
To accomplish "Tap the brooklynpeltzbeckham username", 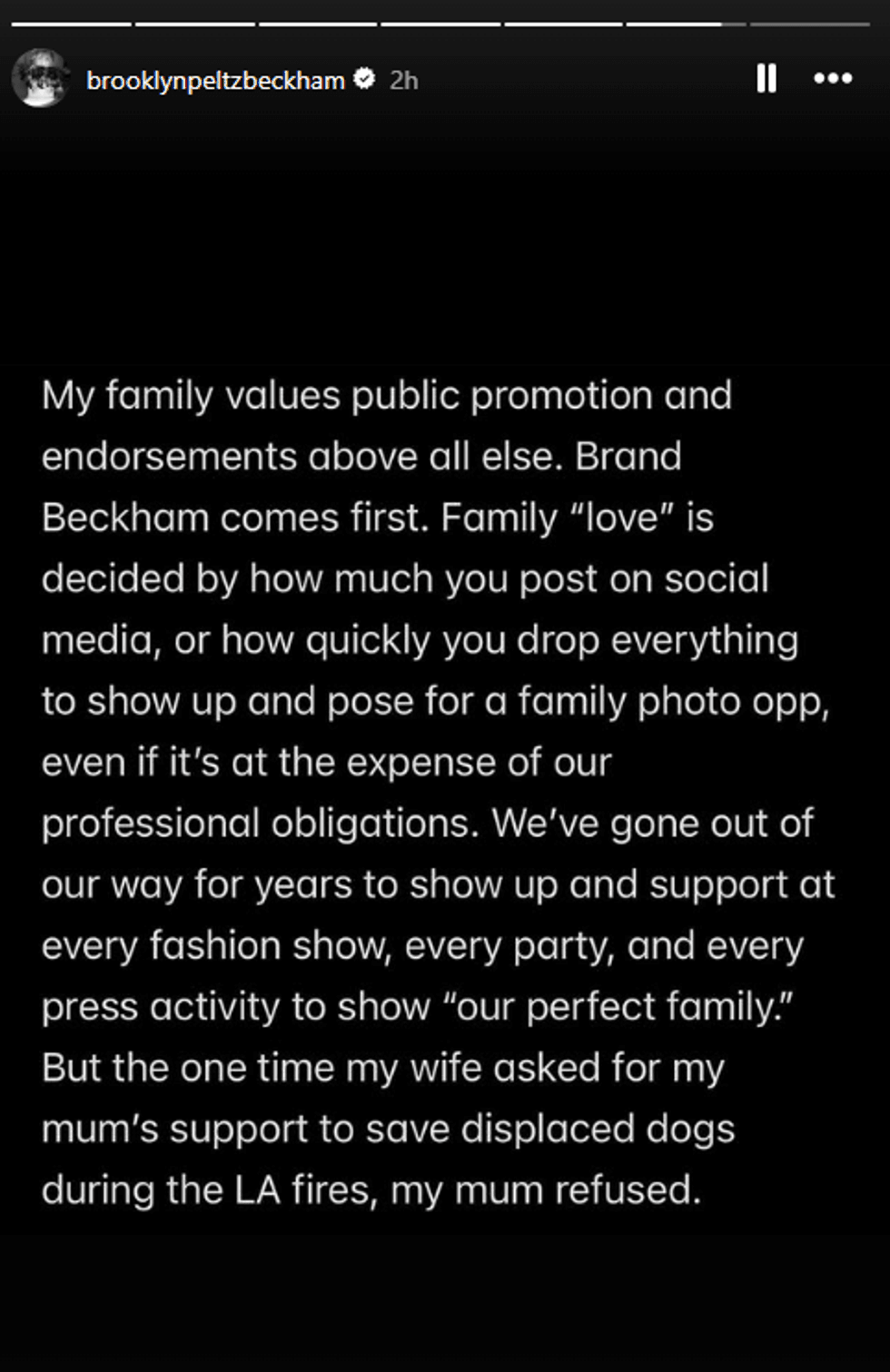I will [x=215, y=81].
